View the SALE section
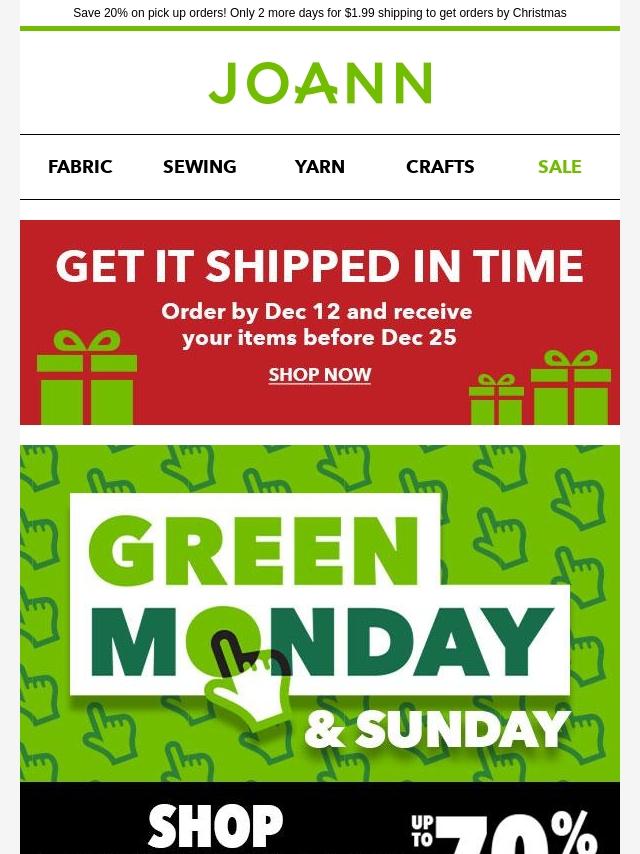 tap(559, 167)
